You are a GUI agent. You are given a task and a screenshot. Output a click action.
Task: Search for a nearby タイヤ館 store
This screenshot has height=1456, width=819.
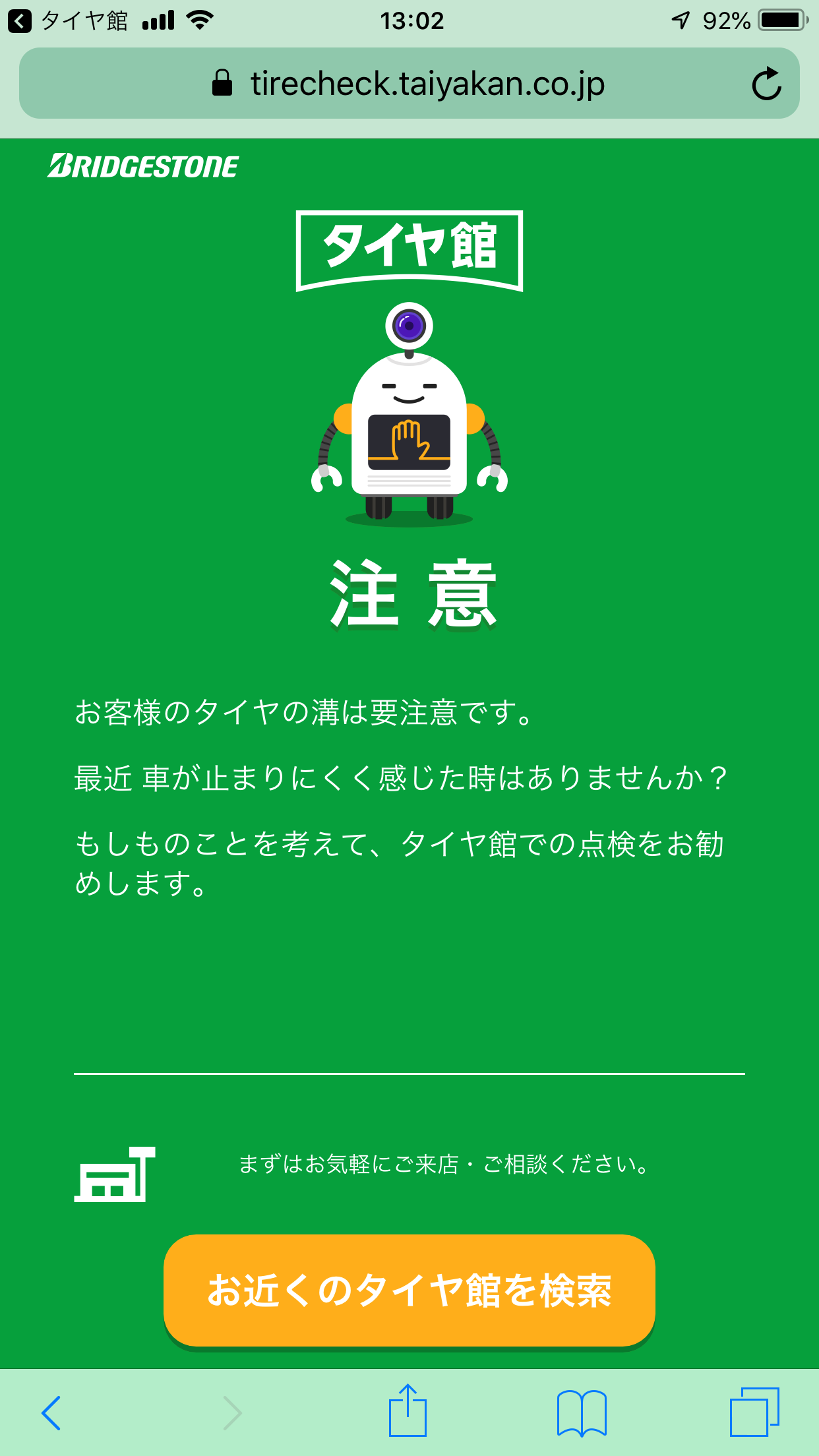click(409, 1290)
